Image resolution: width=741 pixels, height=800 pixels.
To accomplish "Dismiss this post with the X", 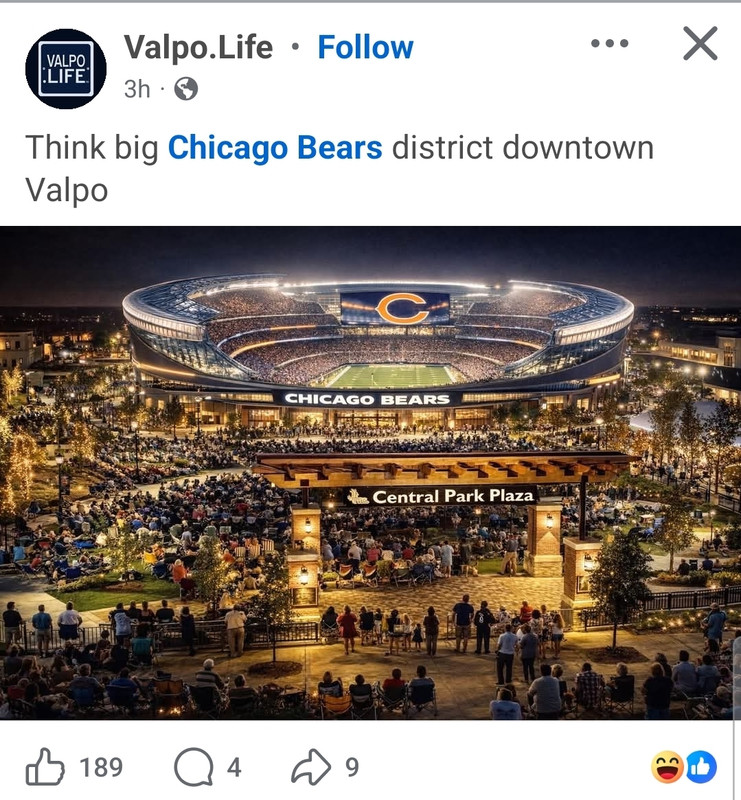I will [699, 44].
